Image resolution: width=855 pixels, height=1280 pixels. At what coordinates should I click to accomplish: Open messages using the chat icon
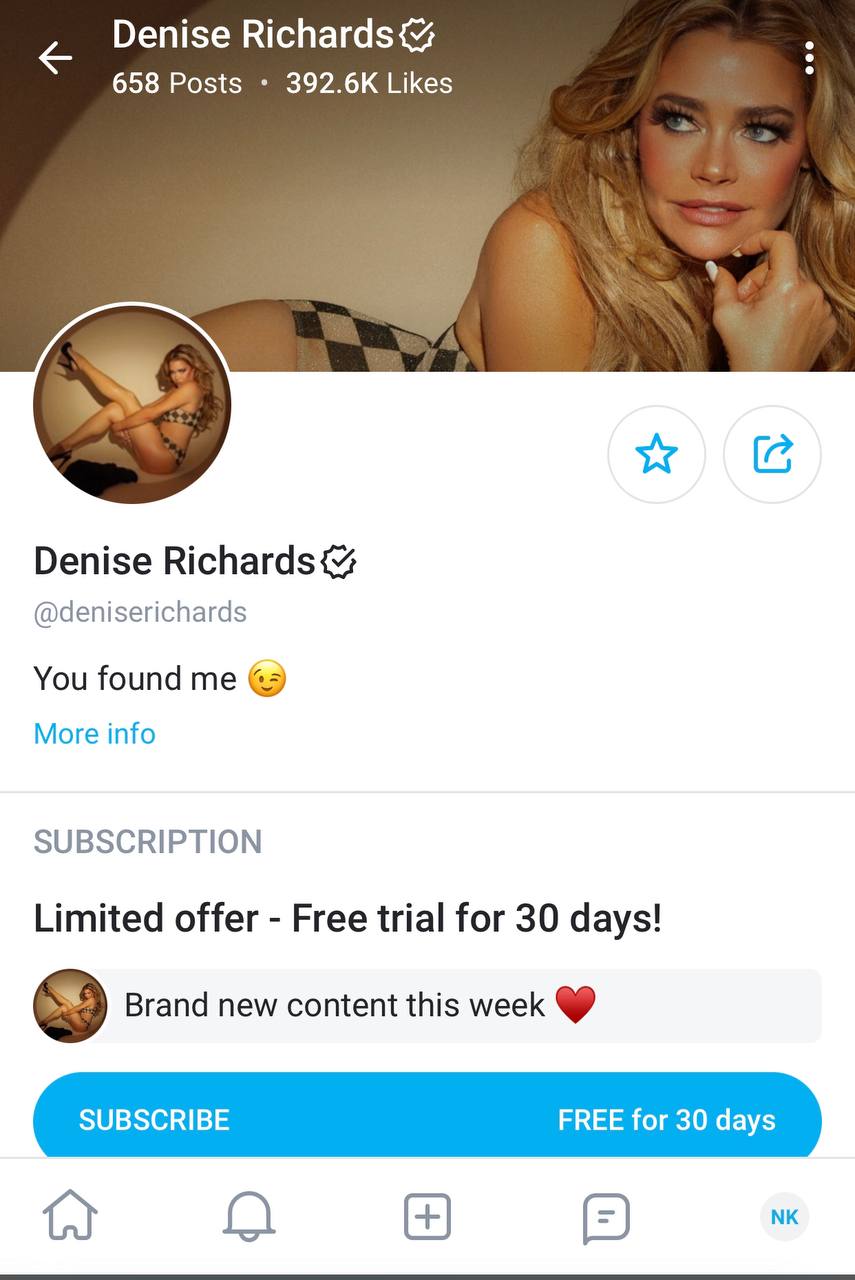(605, 1217)
